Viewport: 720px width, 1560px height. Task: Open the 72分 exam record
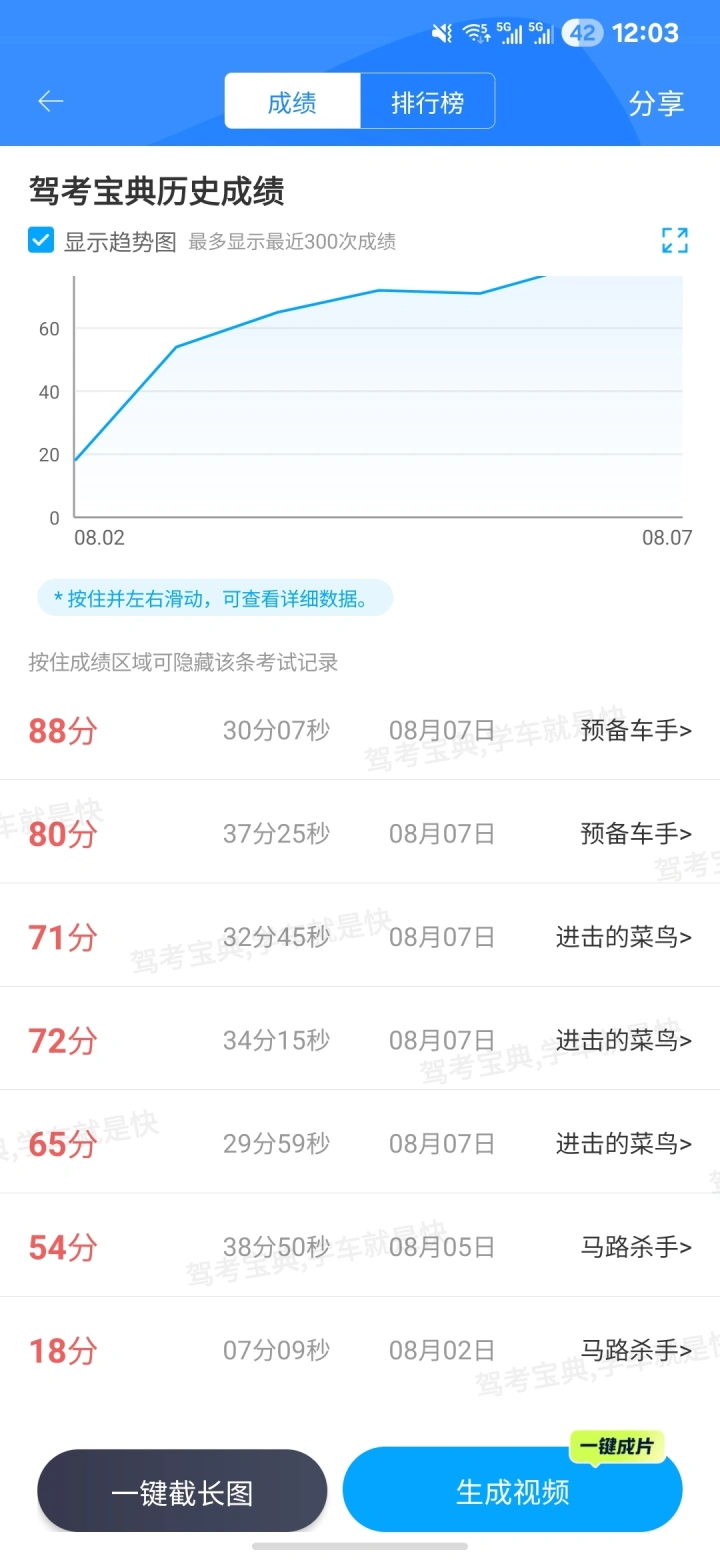(x=360, y=1040)
